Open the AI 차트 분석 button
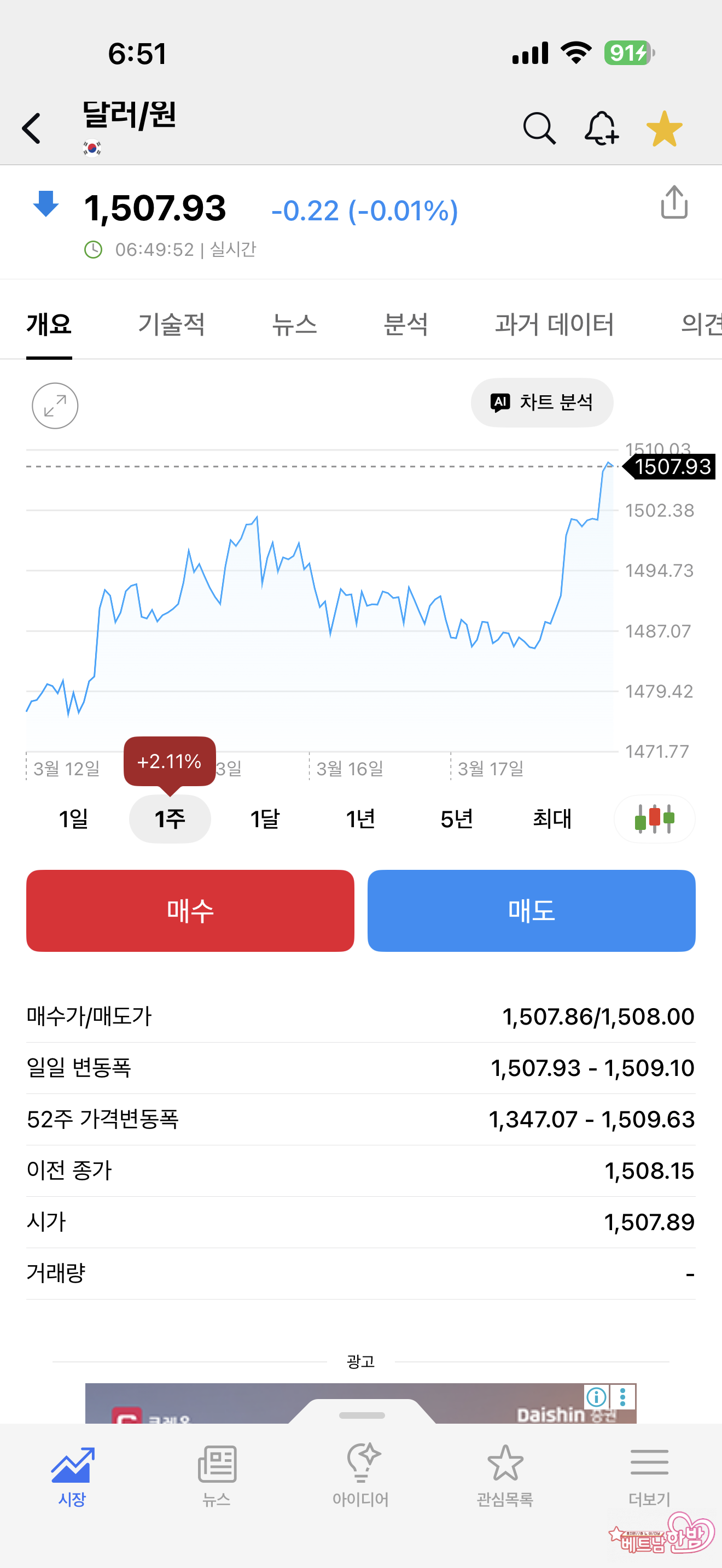Screen dimensions: 722x1568 (542, 402)
